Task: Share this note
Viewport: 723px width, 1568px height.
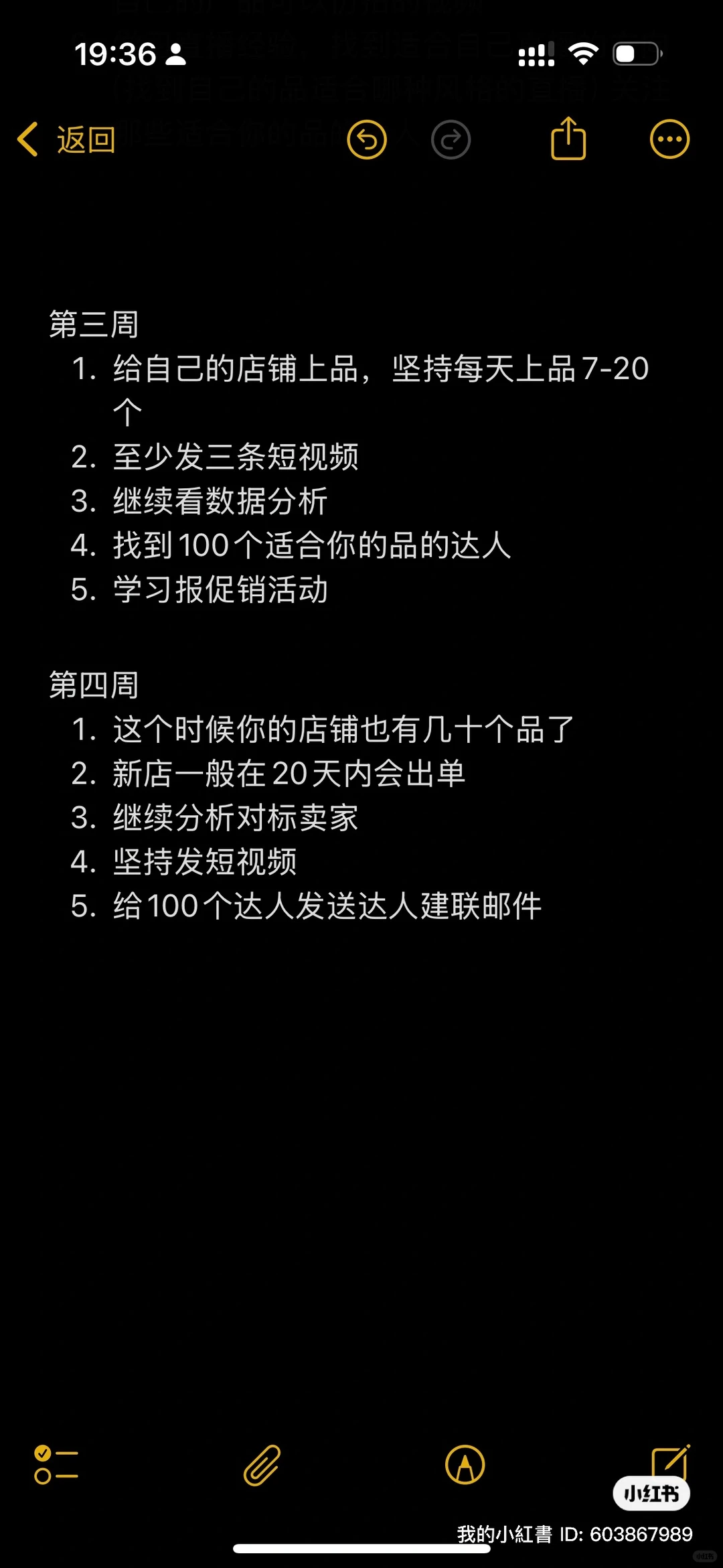Action: [x=568, y=139]
